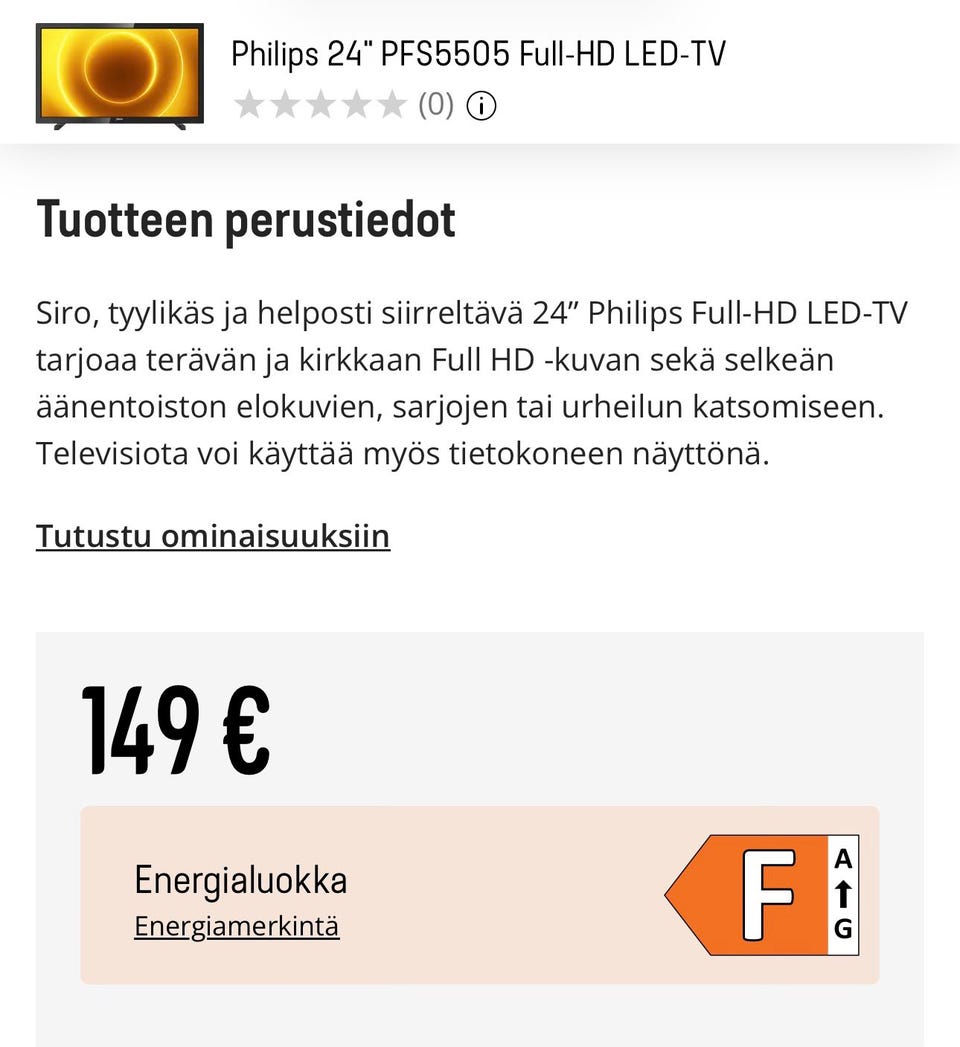Click the fifth star to rate the TV
Viewport: 960px width, 1047px height.
tap(389, 103)
